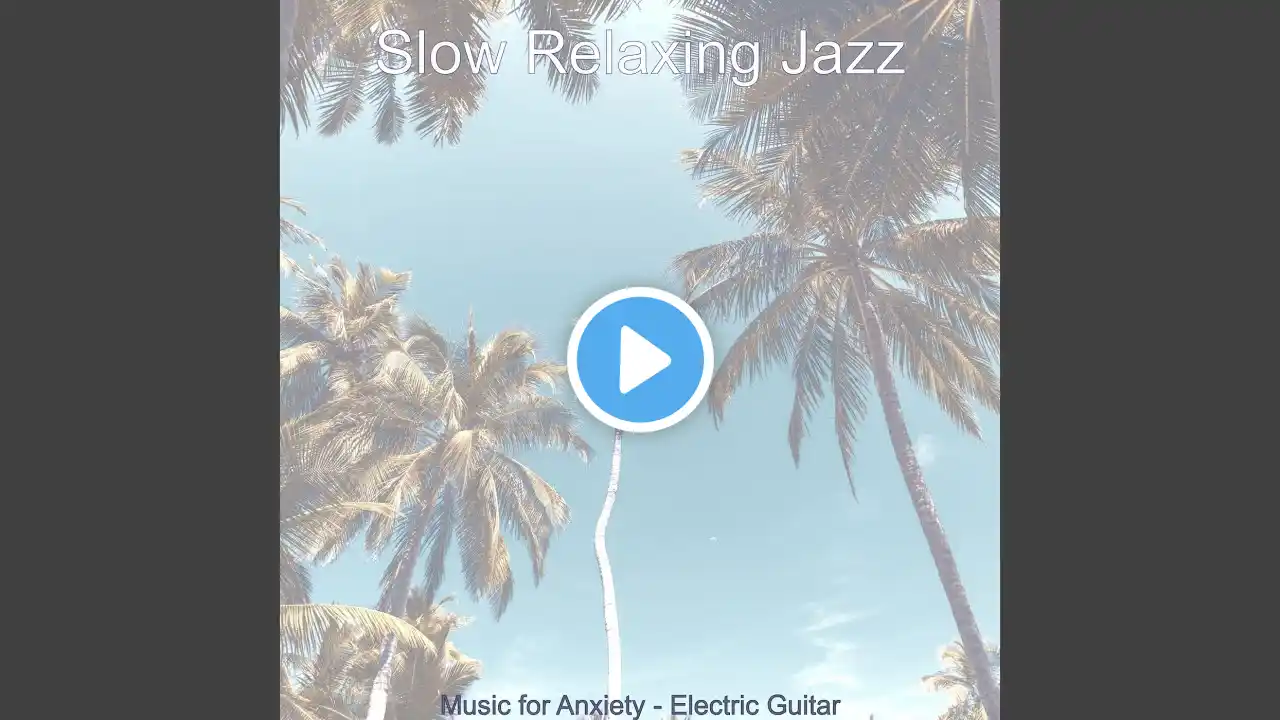
Task: Play the Slow Relaxing Jazz video
Action: point(640,359)
